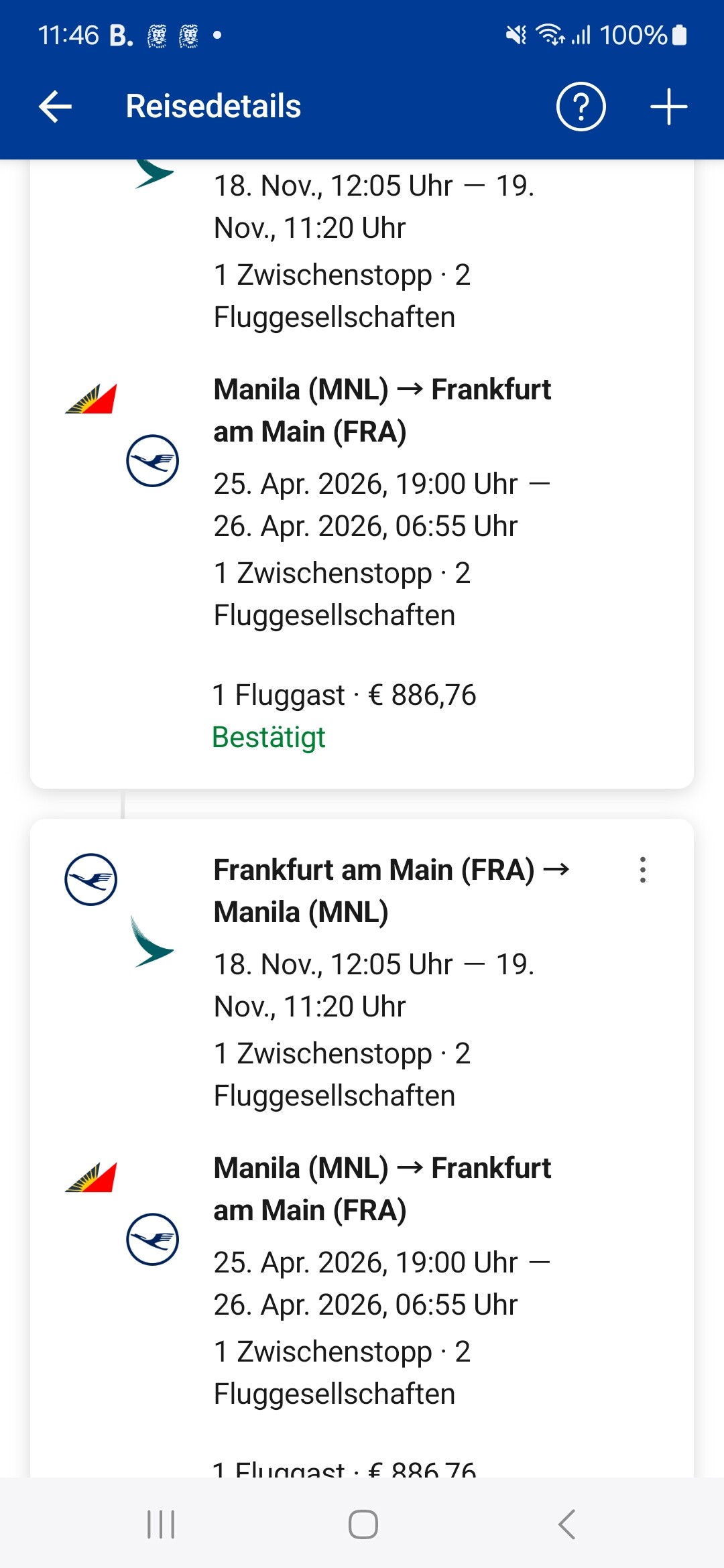Go back from Reisedetails

coord(55,107)
